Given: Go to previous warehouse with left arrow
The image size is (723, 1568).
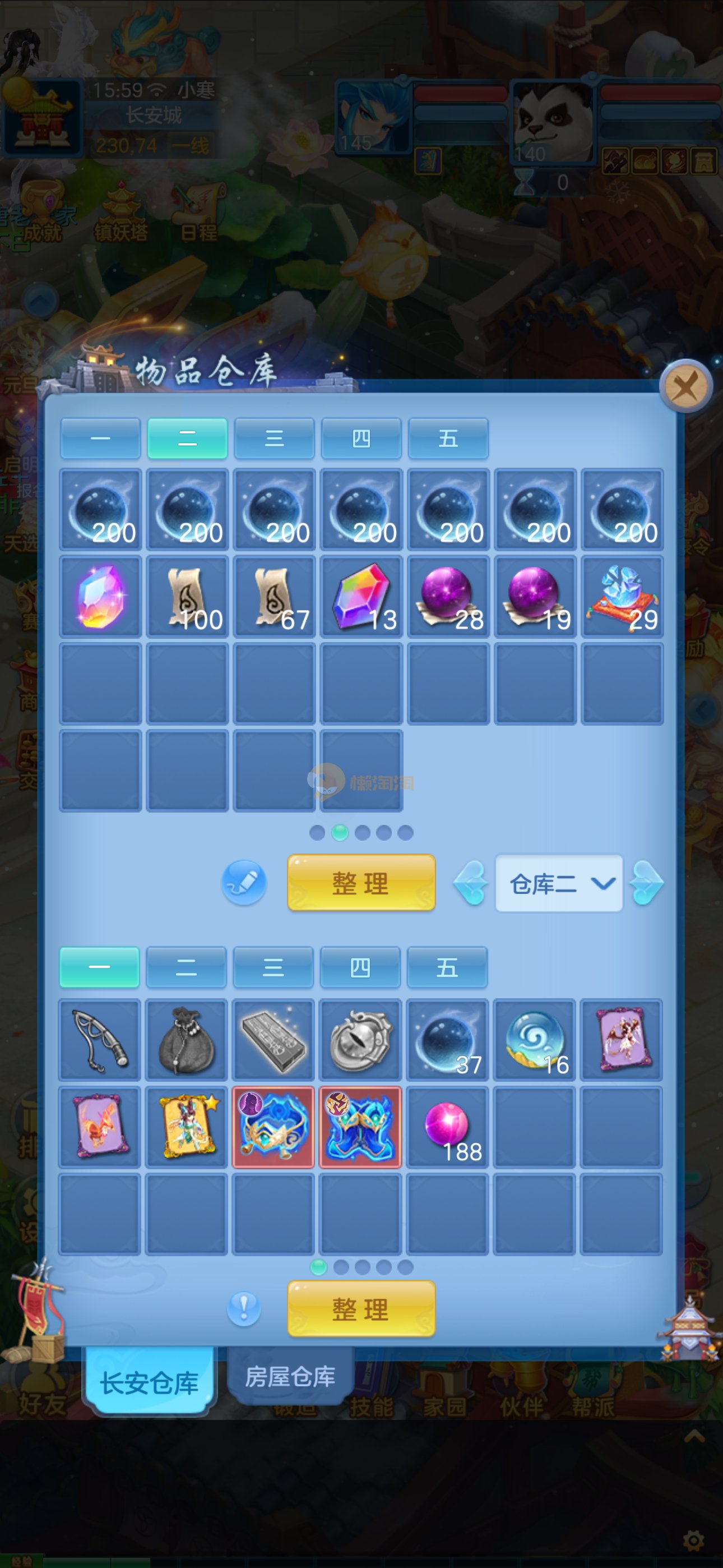Looking at the screenshot, I should pos(470,883).
